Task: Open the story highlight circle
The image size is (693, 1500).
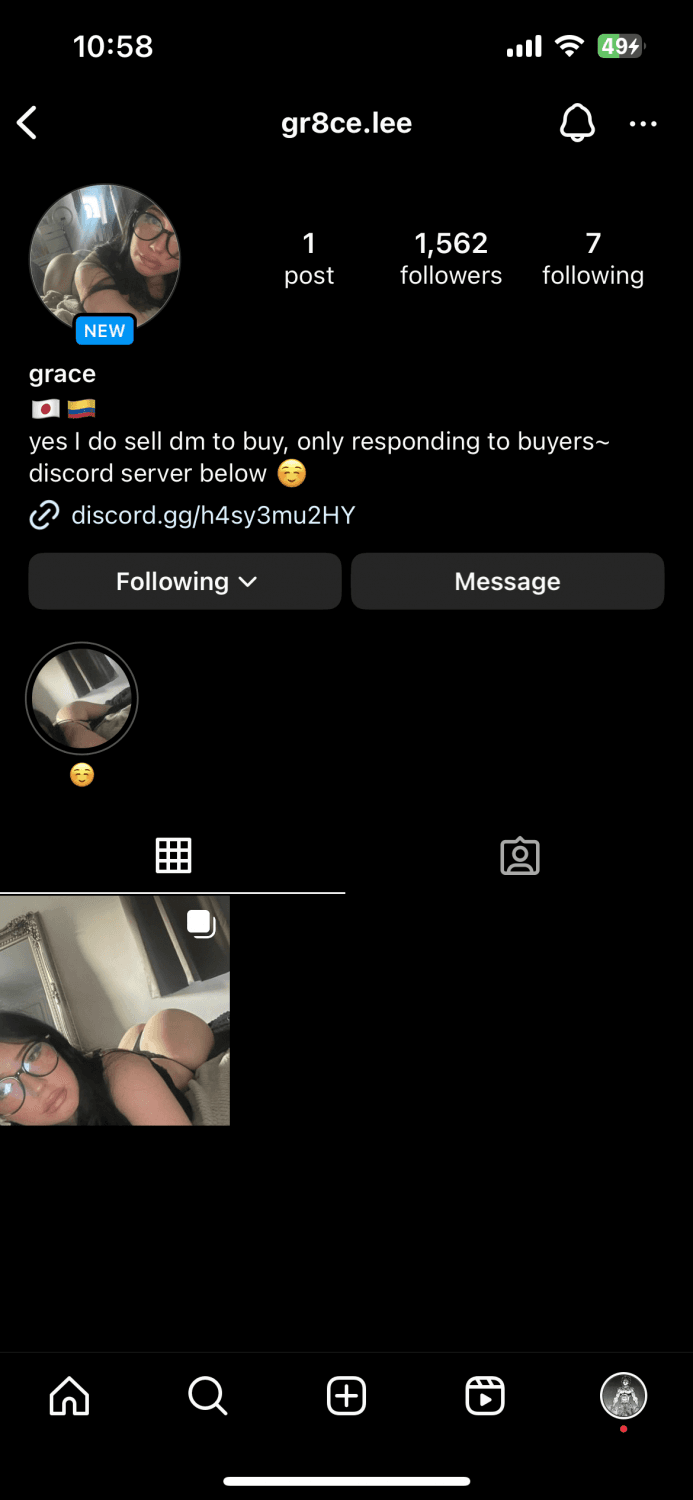Action: 81,698
